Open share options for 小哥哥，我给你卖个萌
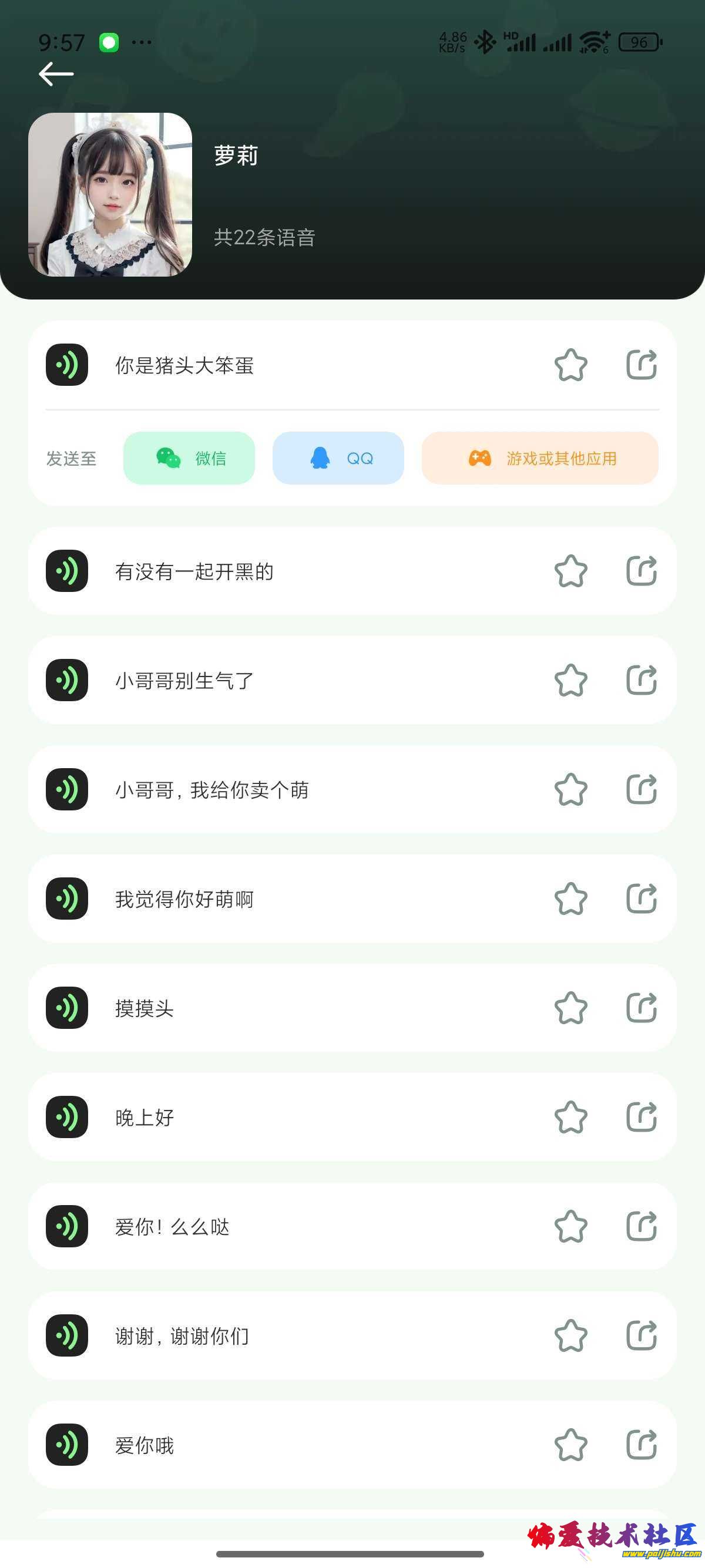Viewport: 705px width, 1568px height. pos(642,789)
